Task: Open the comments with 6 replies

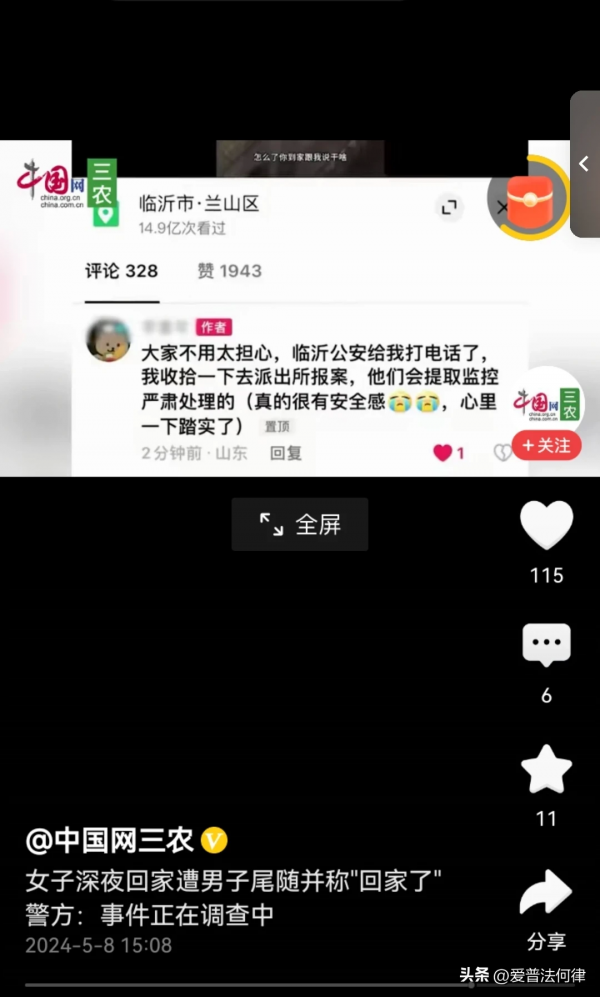Action: (546, 646)
